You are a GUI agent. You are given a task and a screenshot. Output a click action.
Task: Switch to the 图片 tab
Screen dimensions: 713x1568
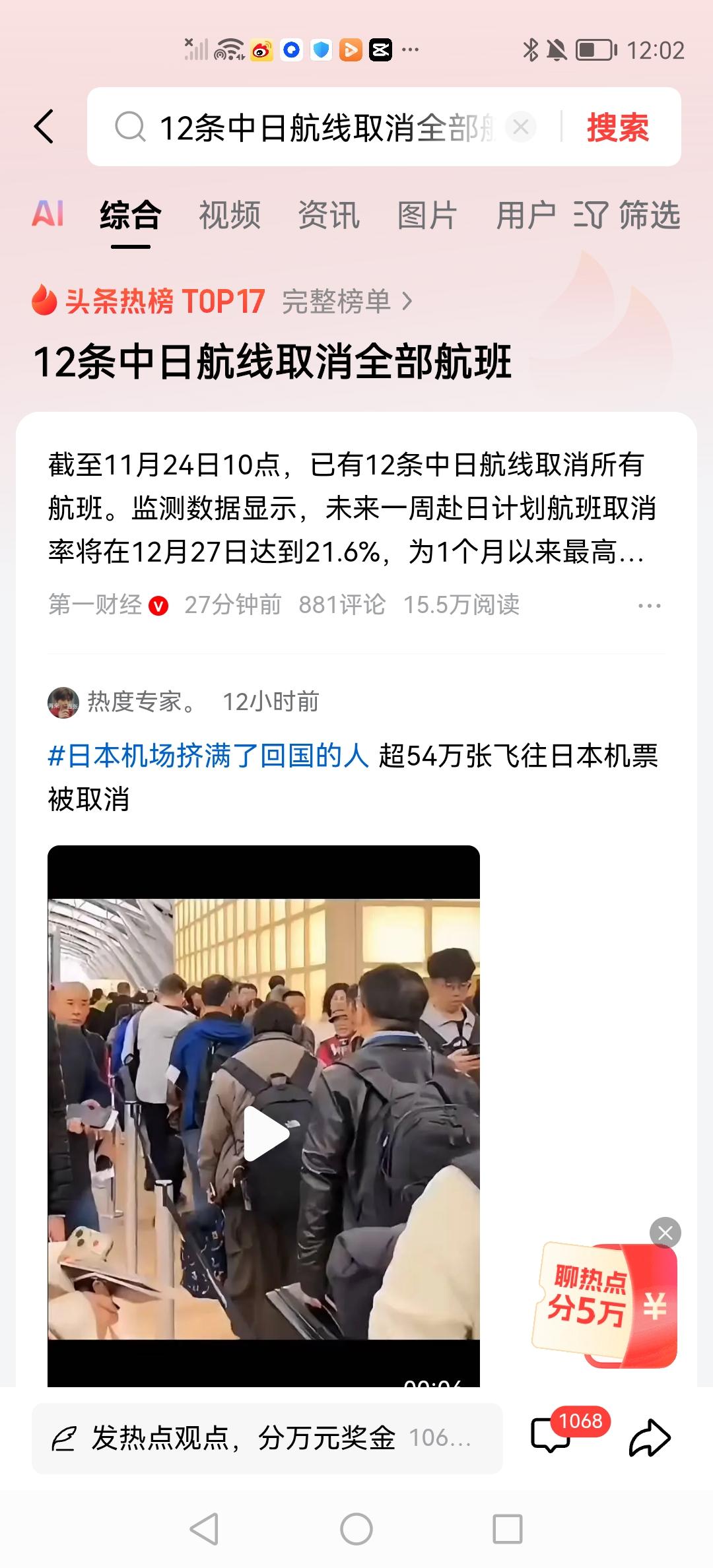point(428,214)
